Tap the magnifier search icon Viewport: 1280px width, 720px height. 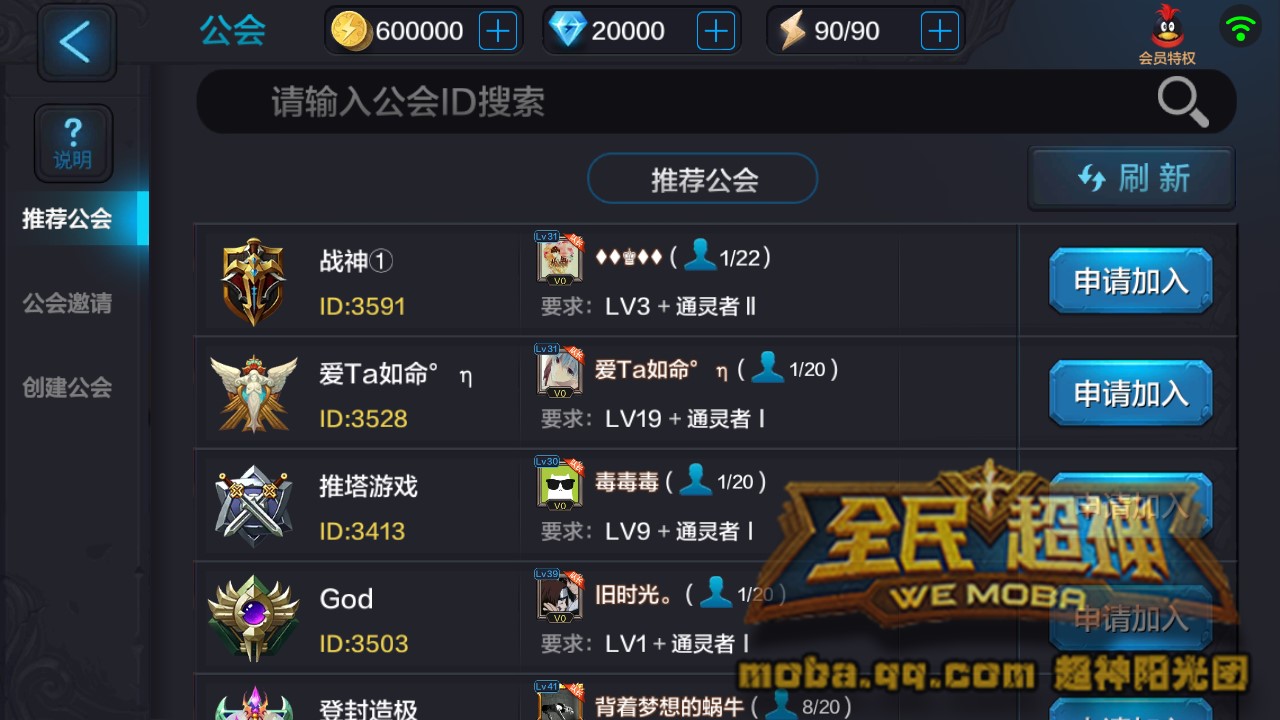tap(1182, 102)
